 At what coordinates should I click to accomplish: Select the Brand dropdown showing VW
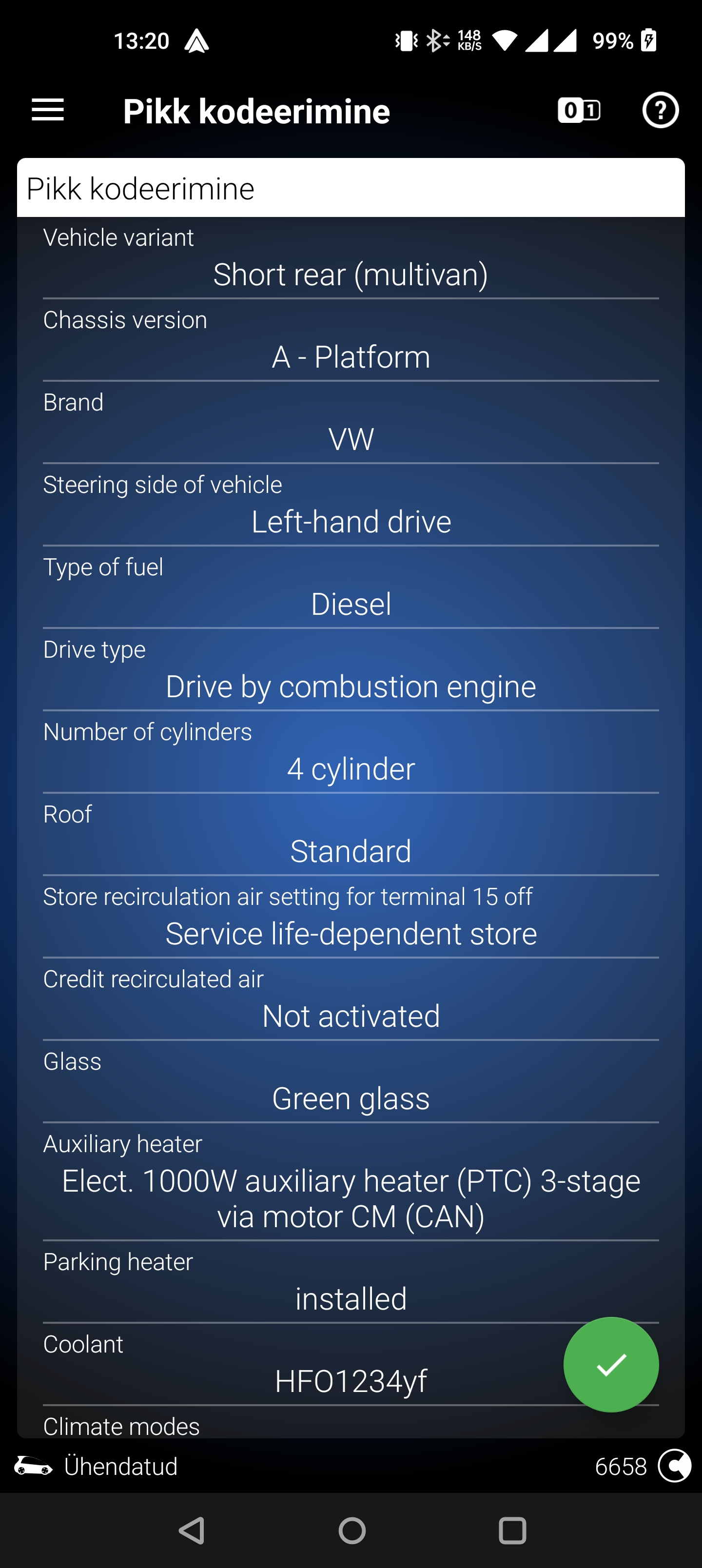point(351,439)
